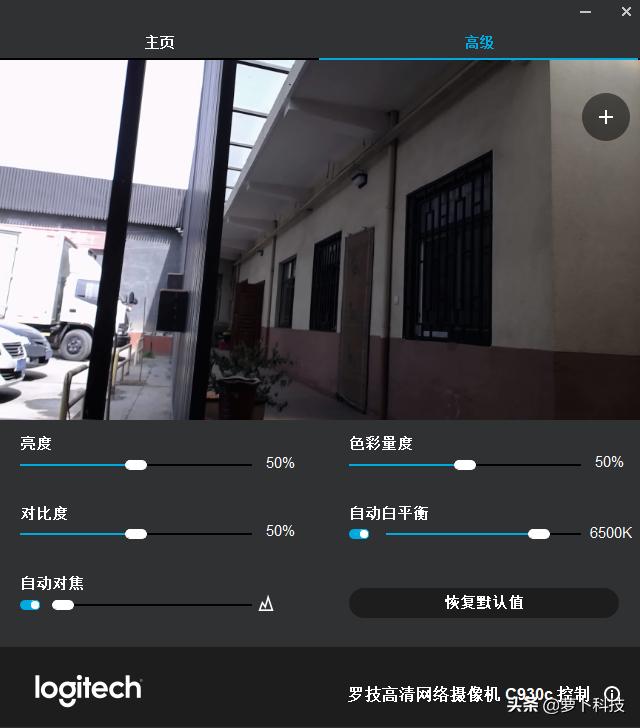This screenshot has height=728, width=640.
Task: Tap the 色彩量度 color slider
Action: tap(465, 465)
